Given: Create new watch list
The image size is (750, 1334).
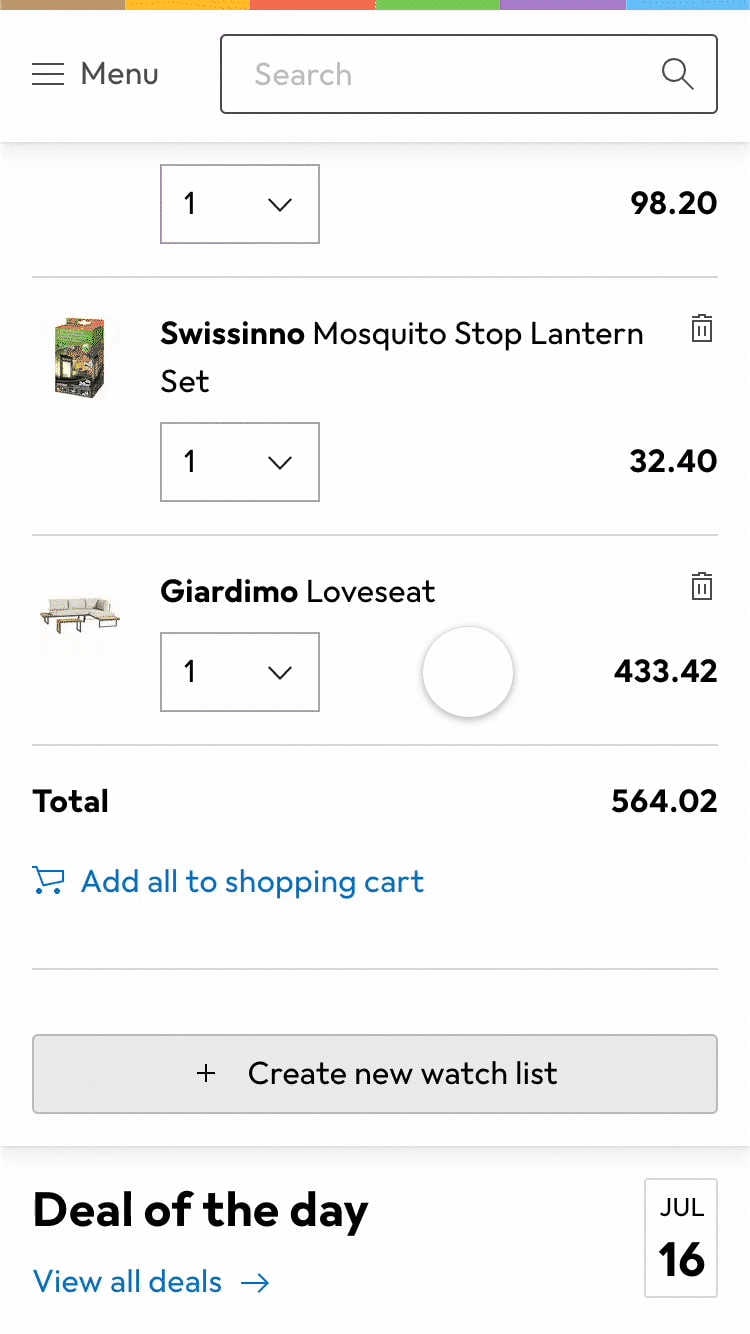Looking at the screenshot, I should pyautogui.click(x=375, y=1074).
